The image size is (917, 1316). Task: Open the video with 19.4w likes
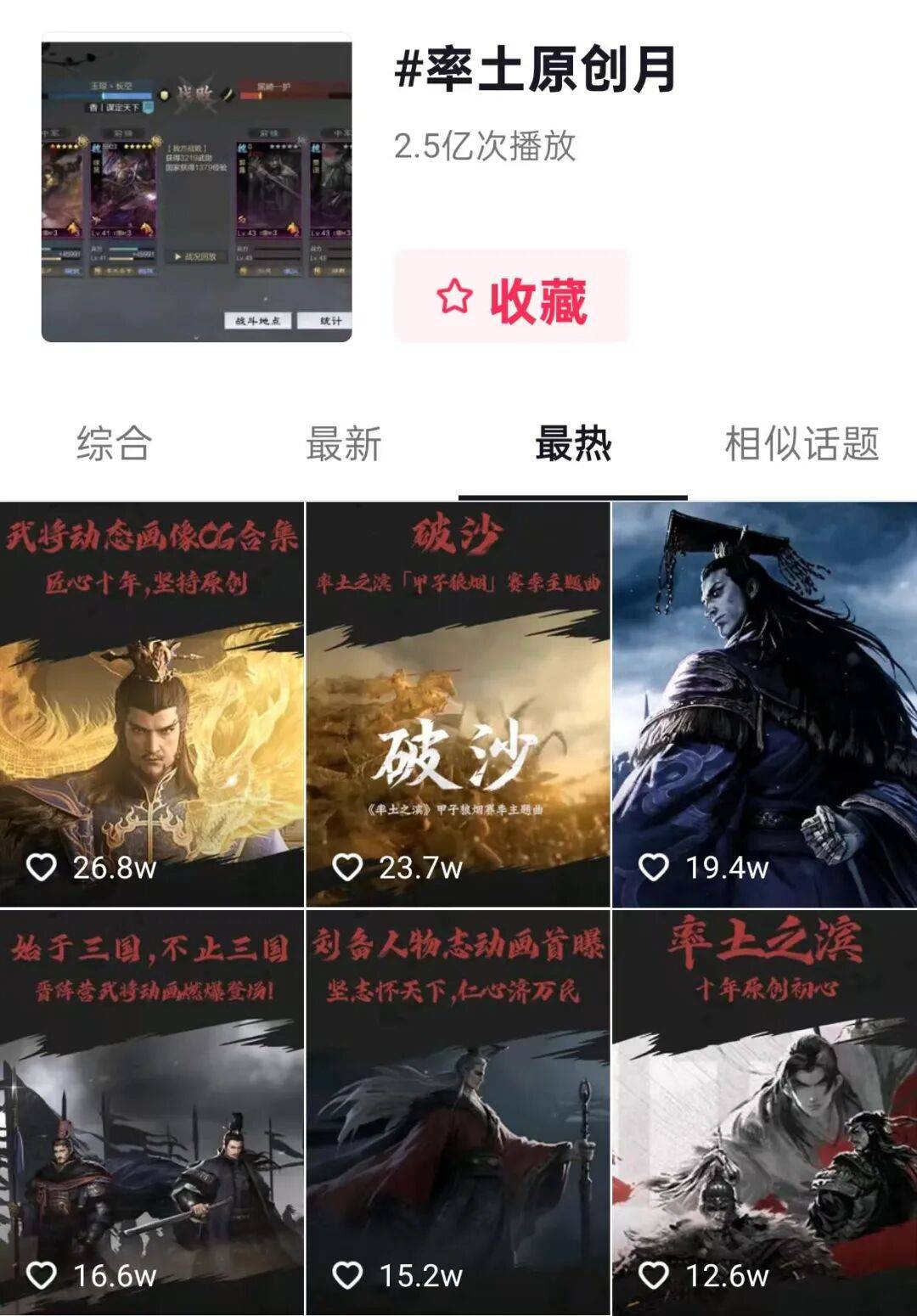[764, 705]
